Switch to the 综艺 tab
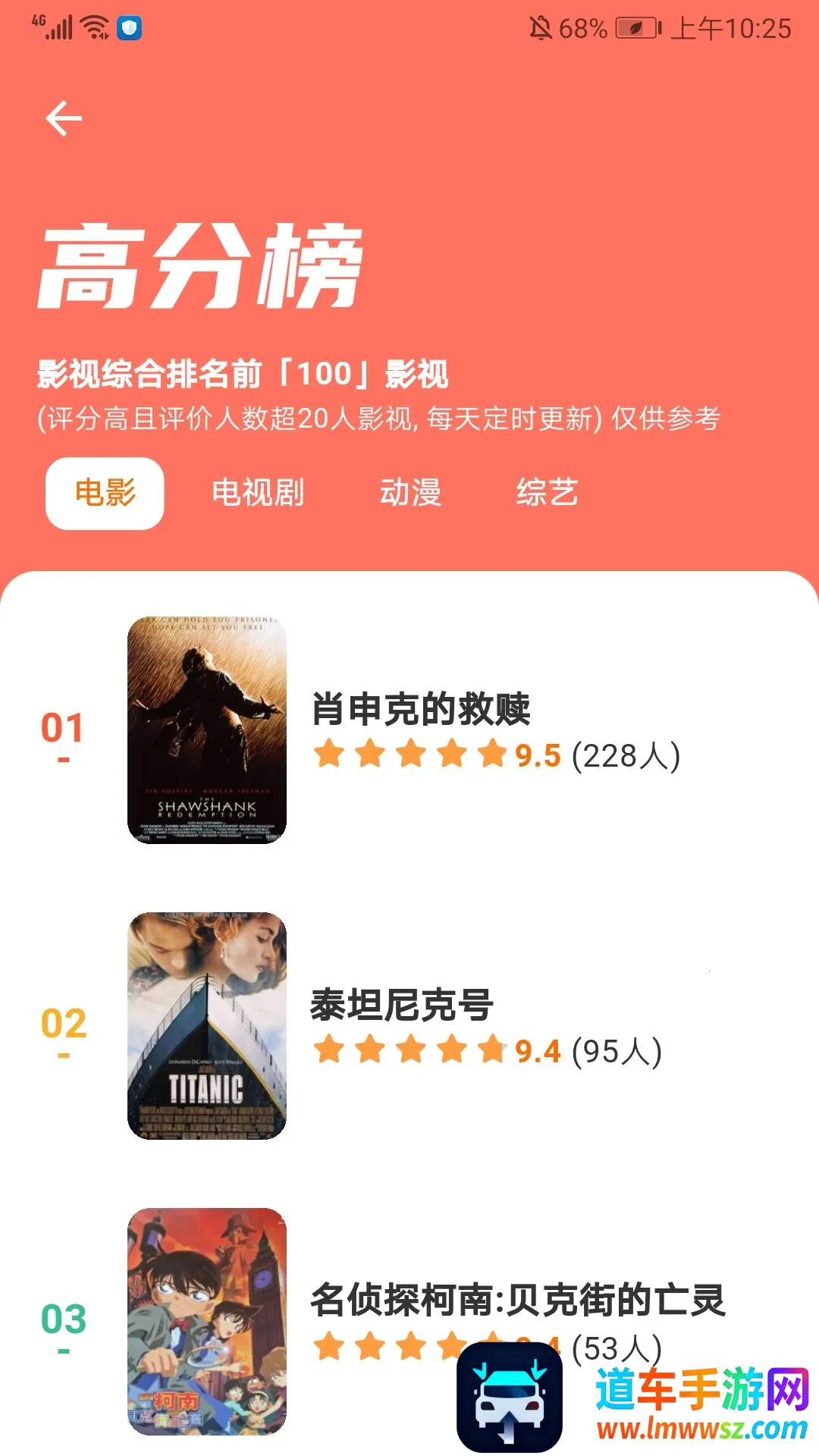Viewport: 819px width, 1456px height. (547, 493)
